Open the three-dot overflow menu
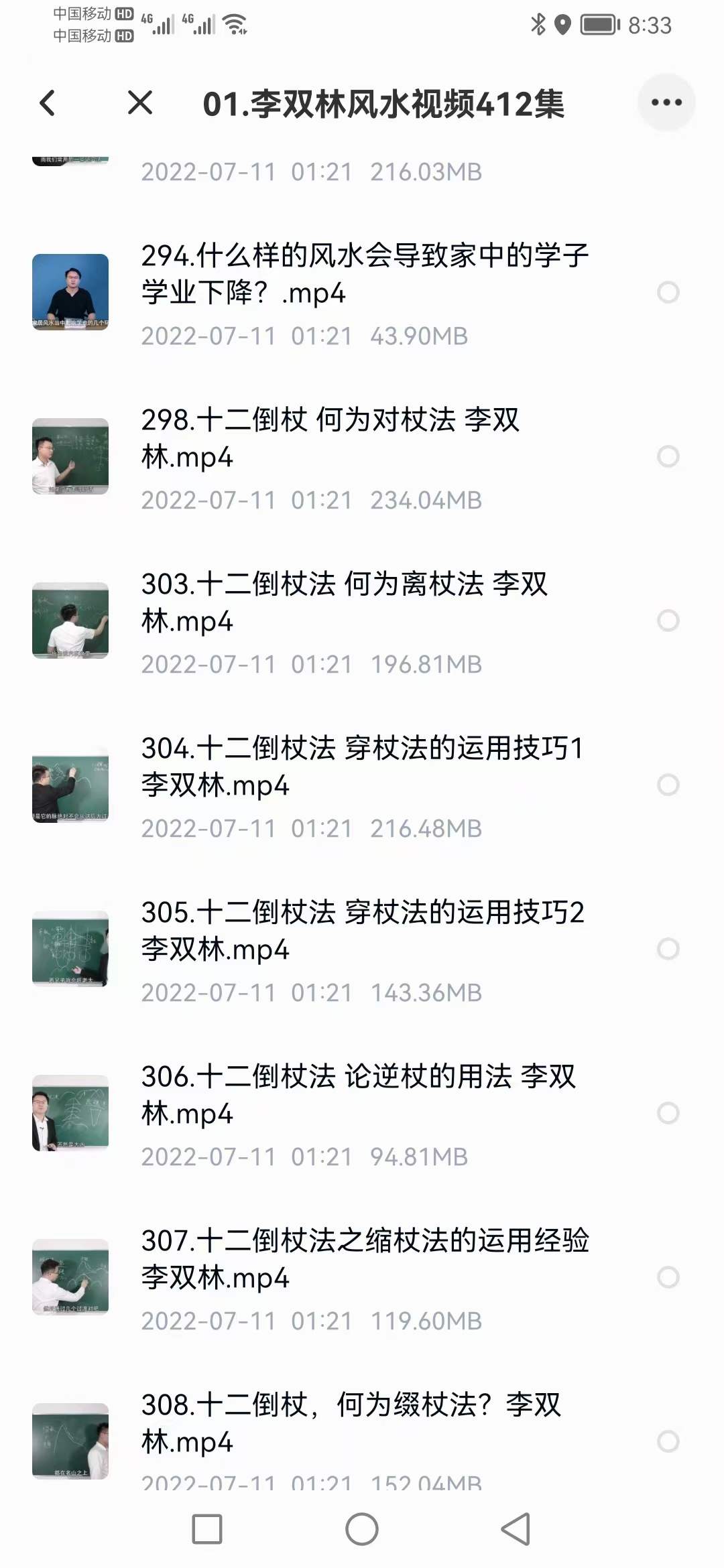Viewport: 724px width, 1568px height. click(x=666, y=103)
